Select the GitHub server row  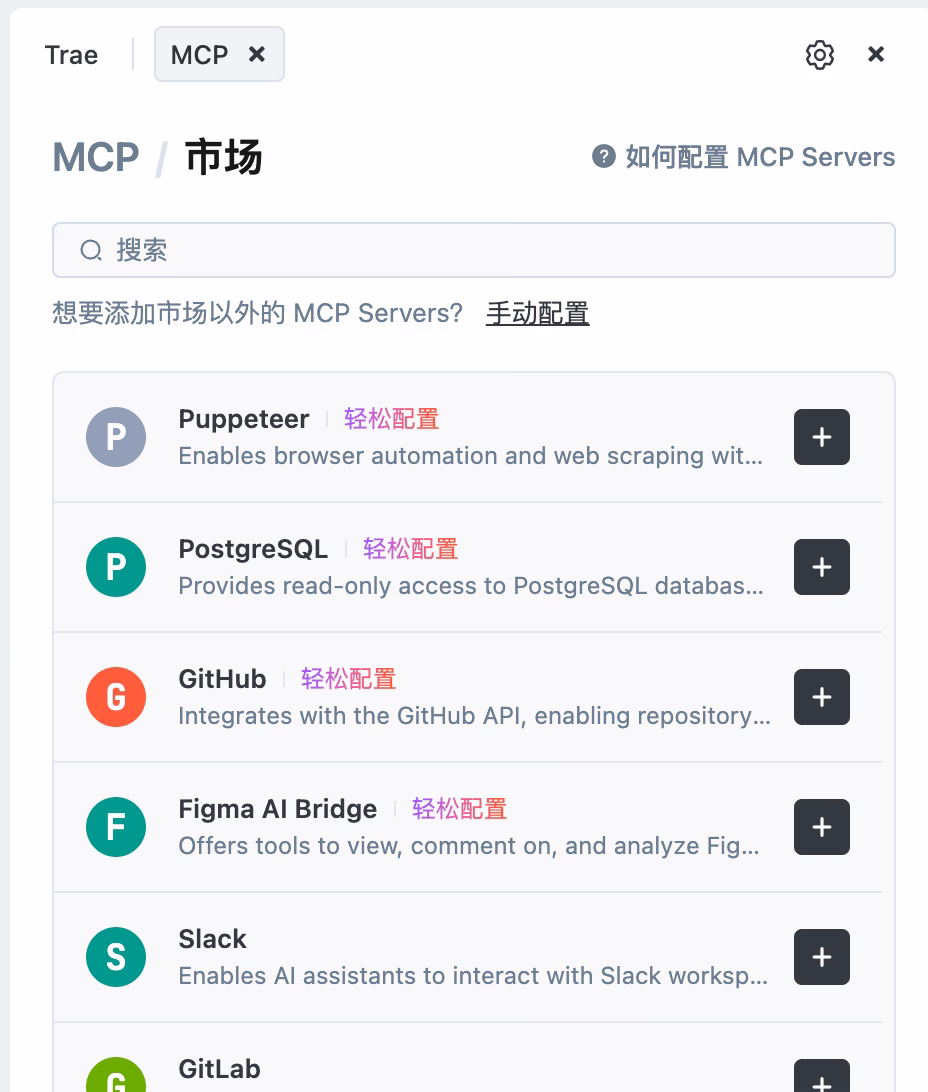tap(222, 679)
